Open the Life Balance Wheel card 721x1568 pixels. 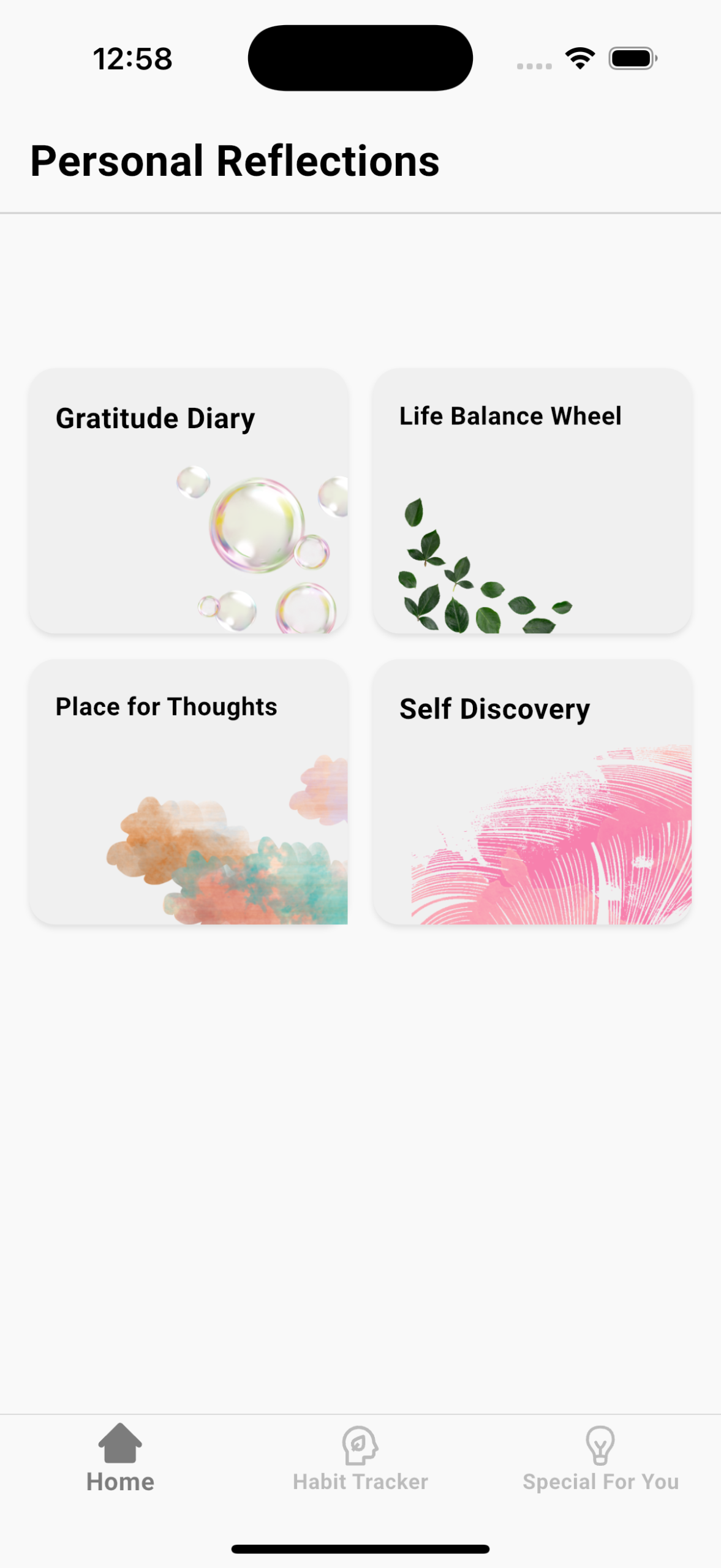532,500
